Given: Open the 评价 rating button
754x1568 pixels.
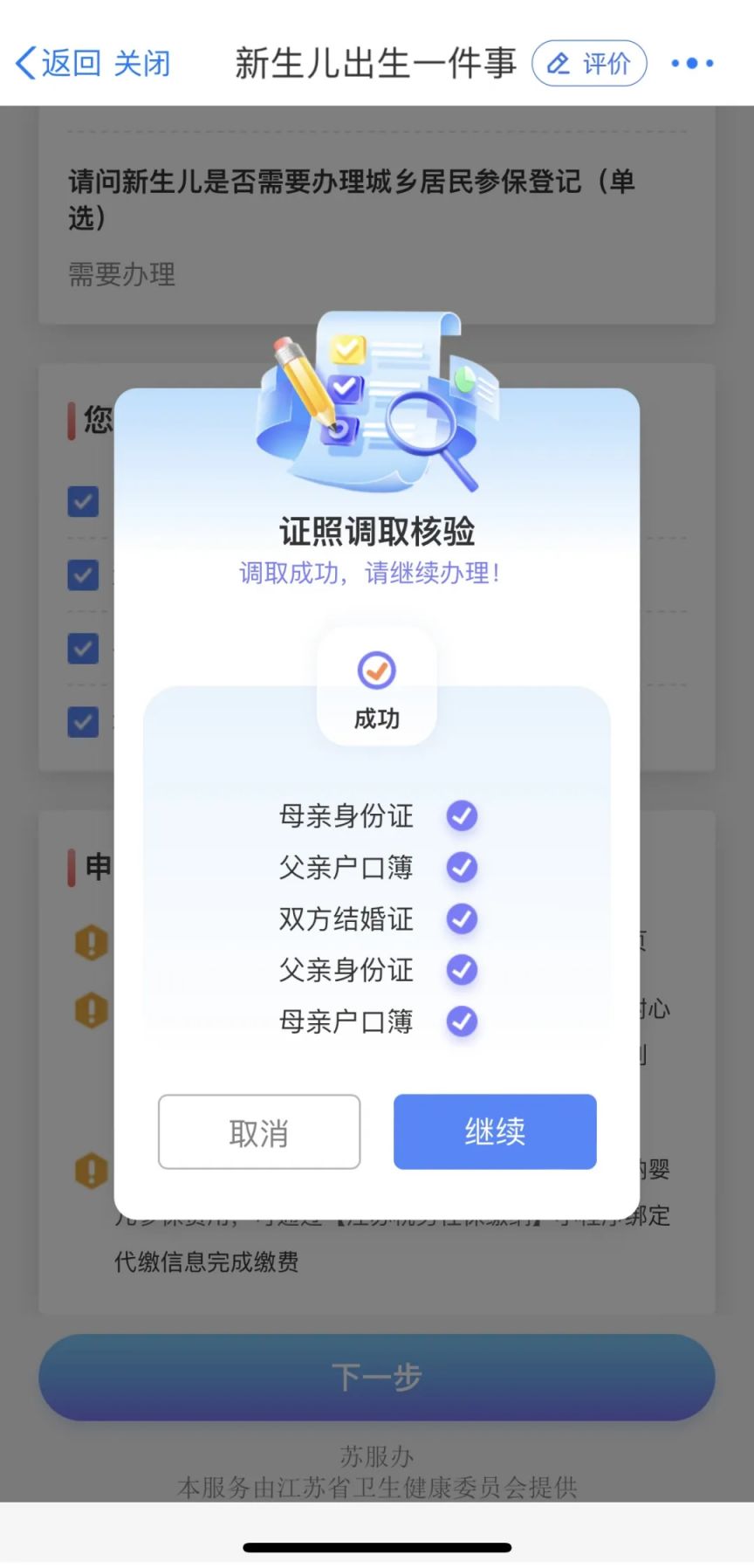Looking at the screenshot, I should pos(589,63).
